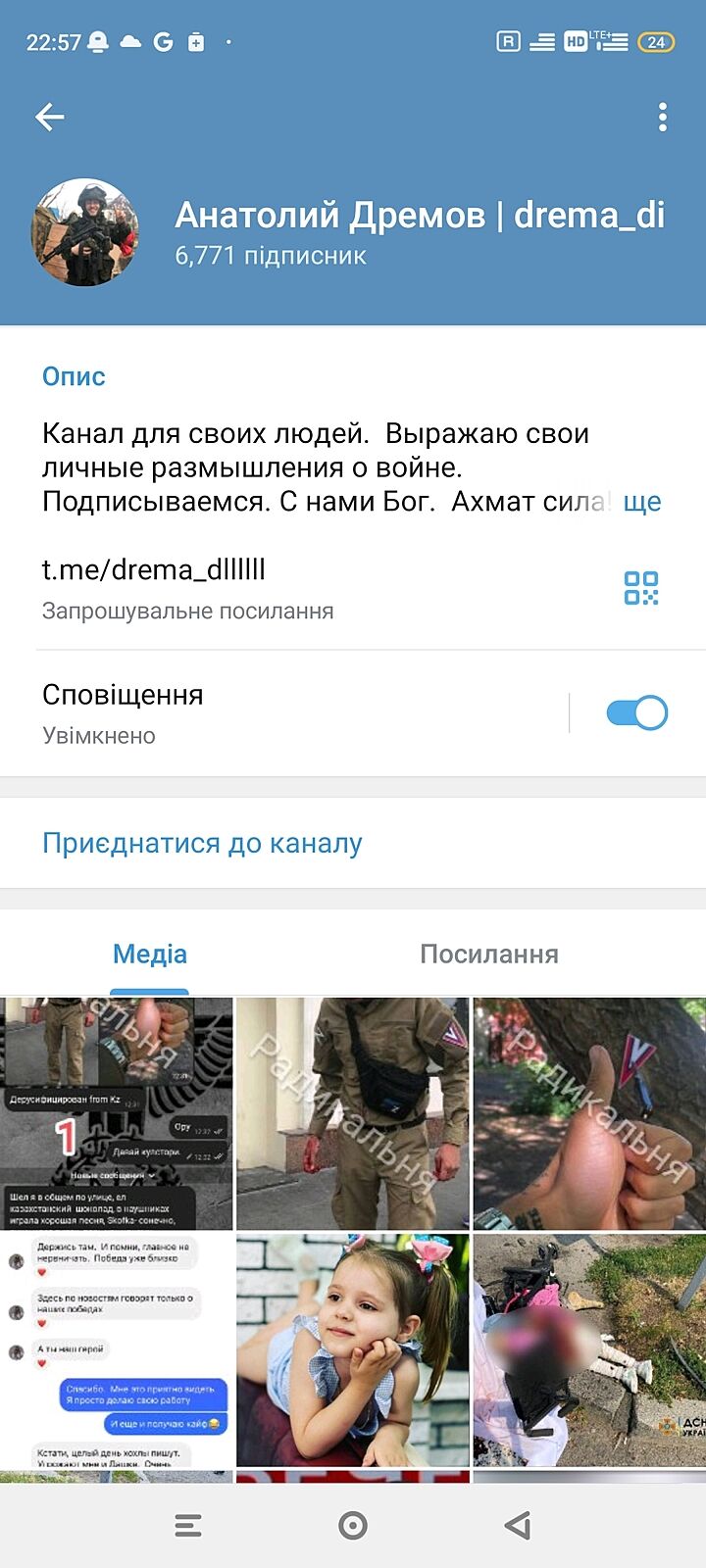Switch to the Медіа tab
This screenshot has width=706, height=1568.
[x=149, y=954]
